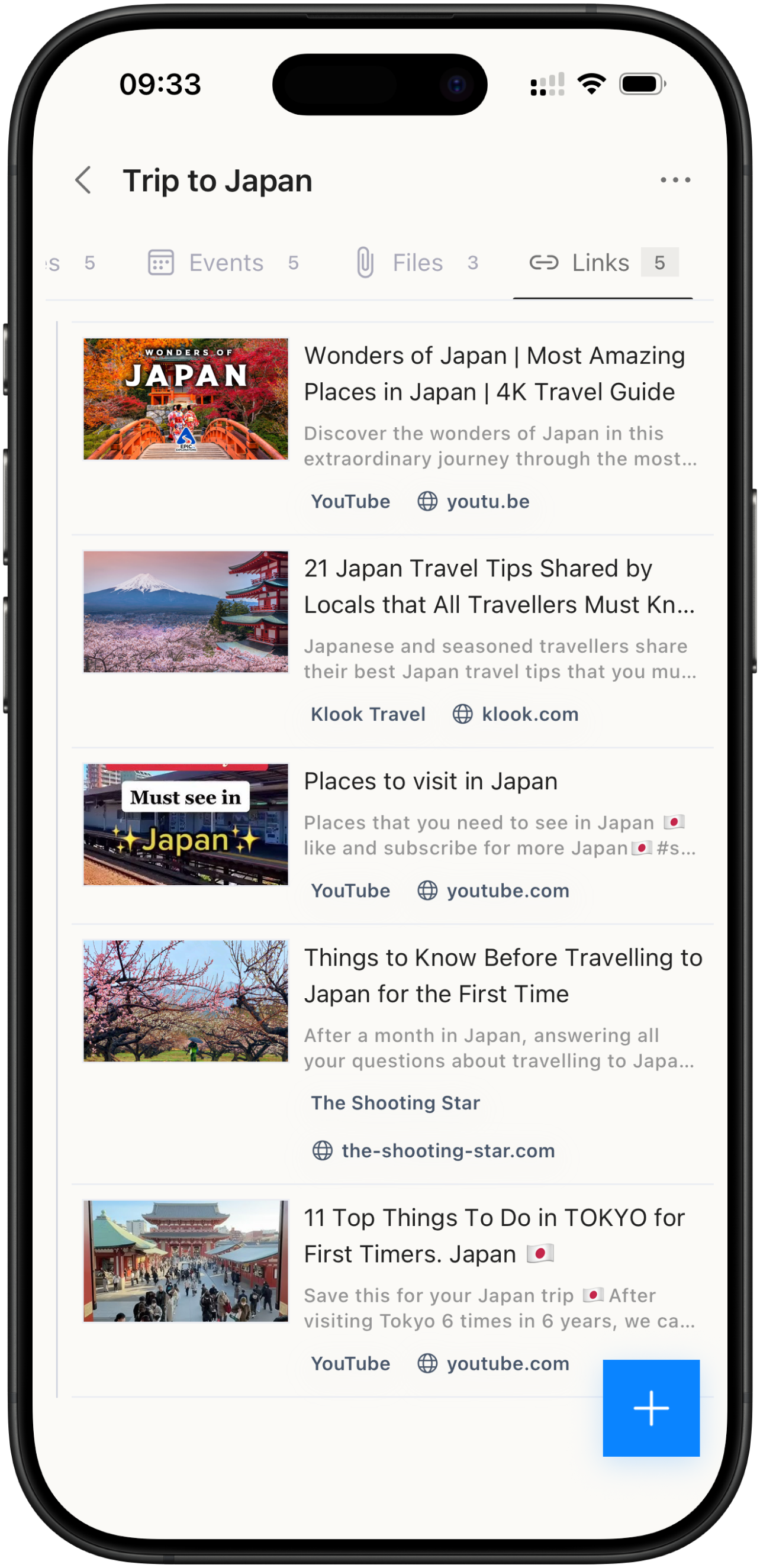Tap the globe icon beside the-shooting-star.com

[x=323, y=1150]
